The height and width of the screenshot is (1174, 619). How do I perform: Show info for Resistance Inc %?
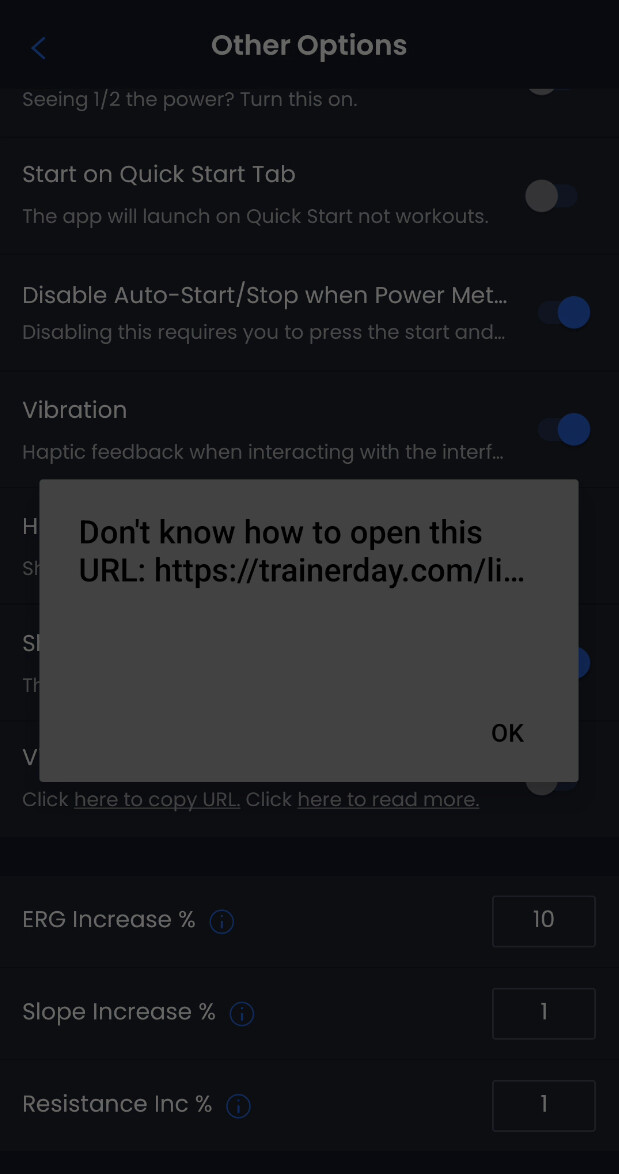pos(238,1106)
